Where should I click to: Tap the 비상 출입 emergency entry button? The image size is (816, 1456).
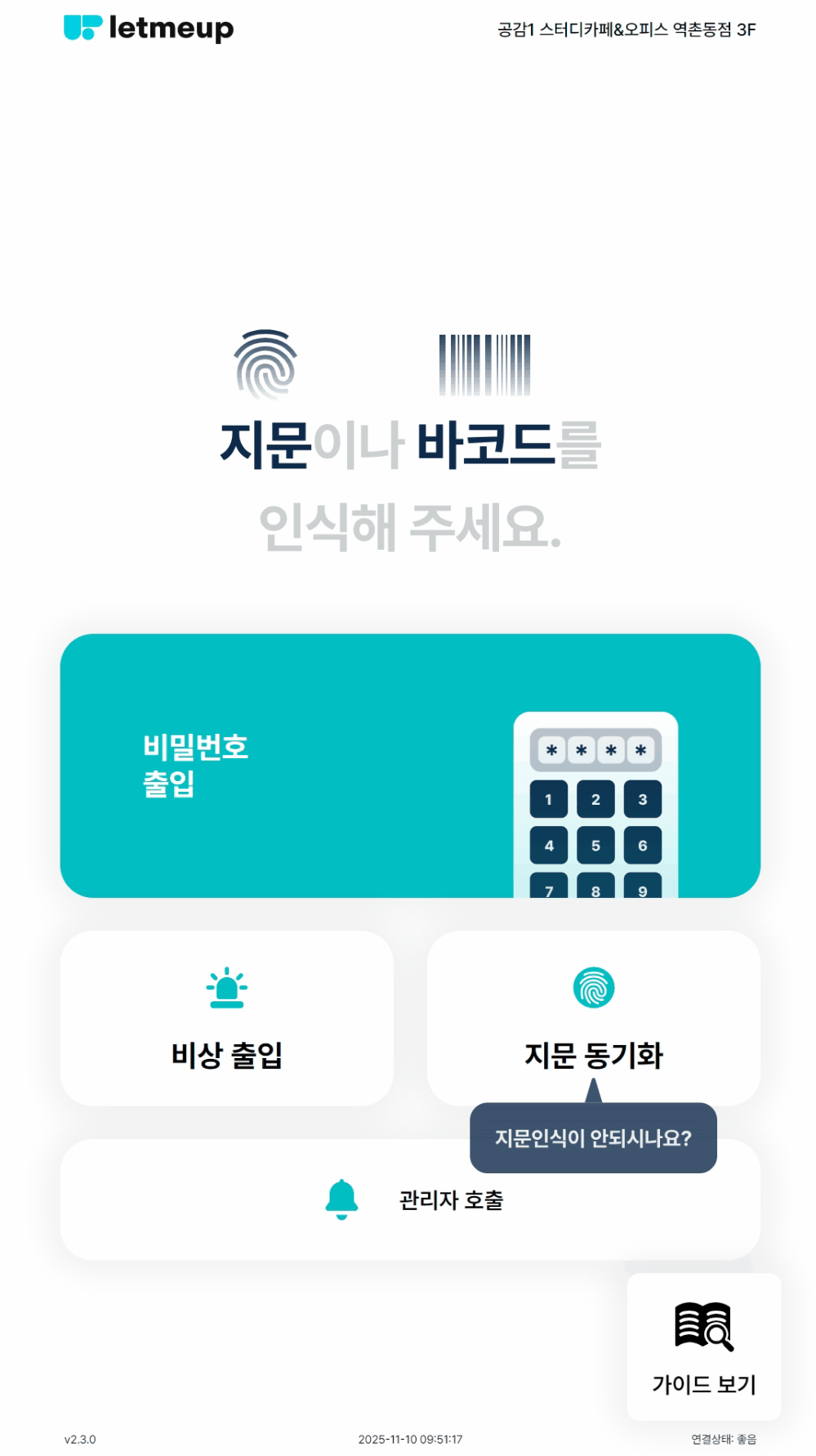226,1018
